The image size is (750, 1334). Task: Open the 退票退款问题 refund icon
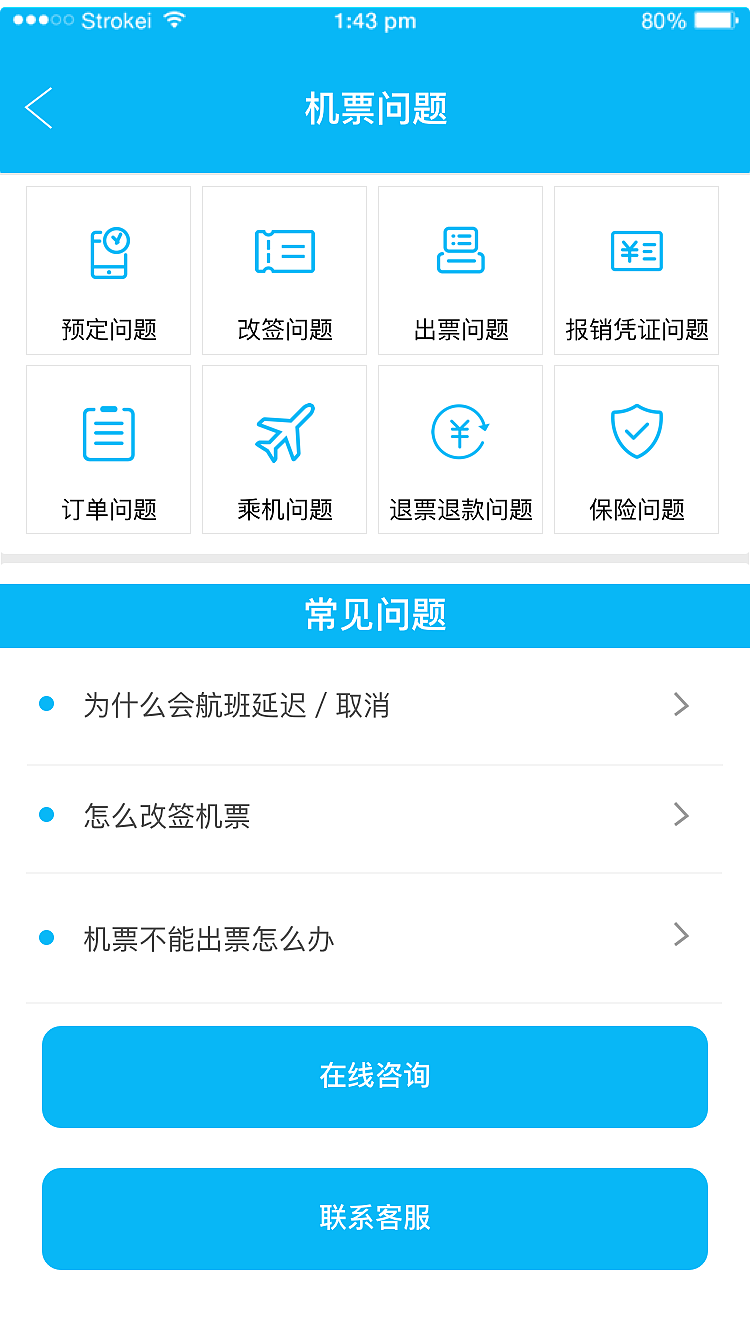pos(460,432)
